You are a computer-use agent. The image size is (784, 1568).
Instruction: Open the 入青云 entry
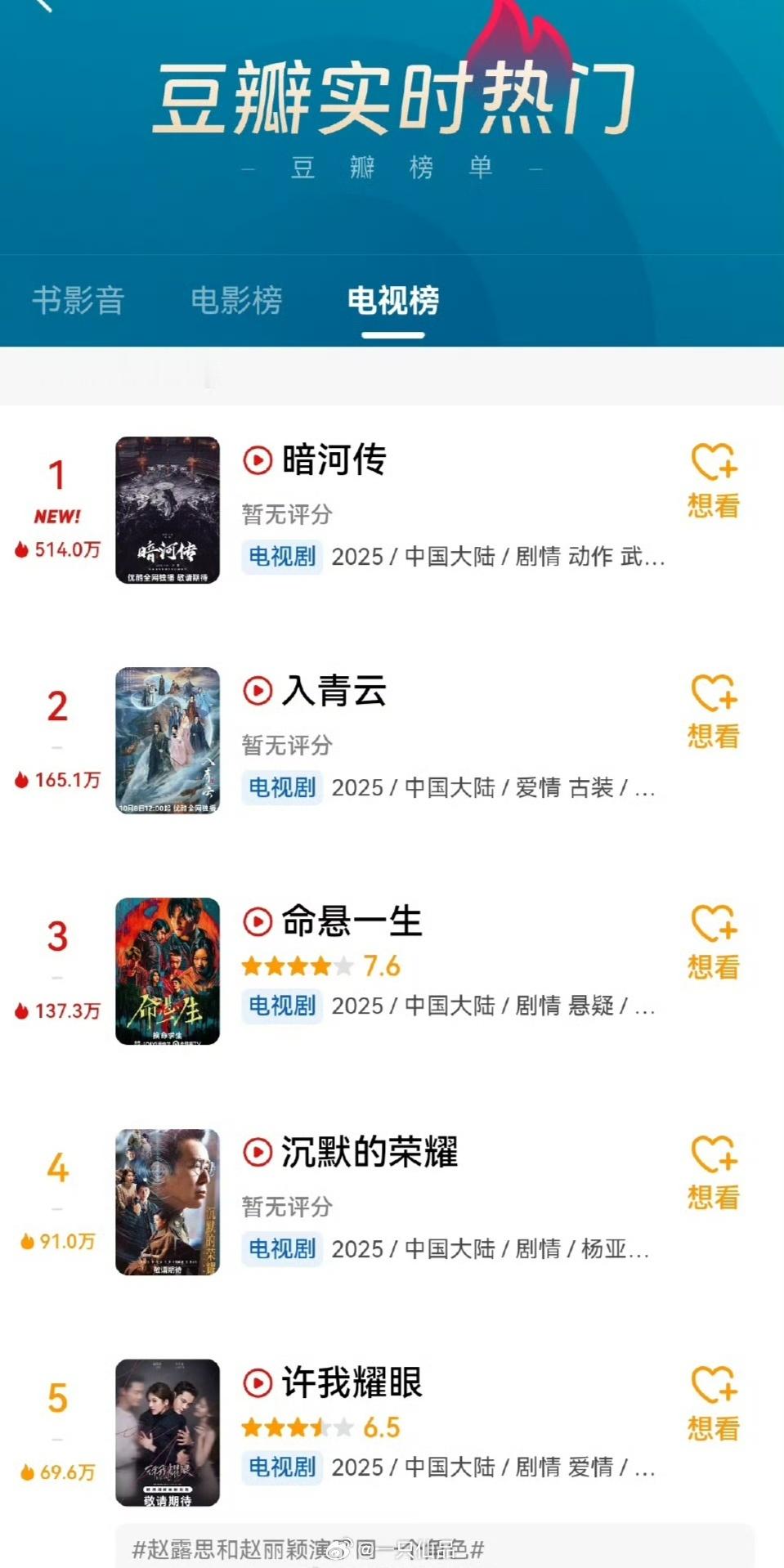click(x=334, y=692)
